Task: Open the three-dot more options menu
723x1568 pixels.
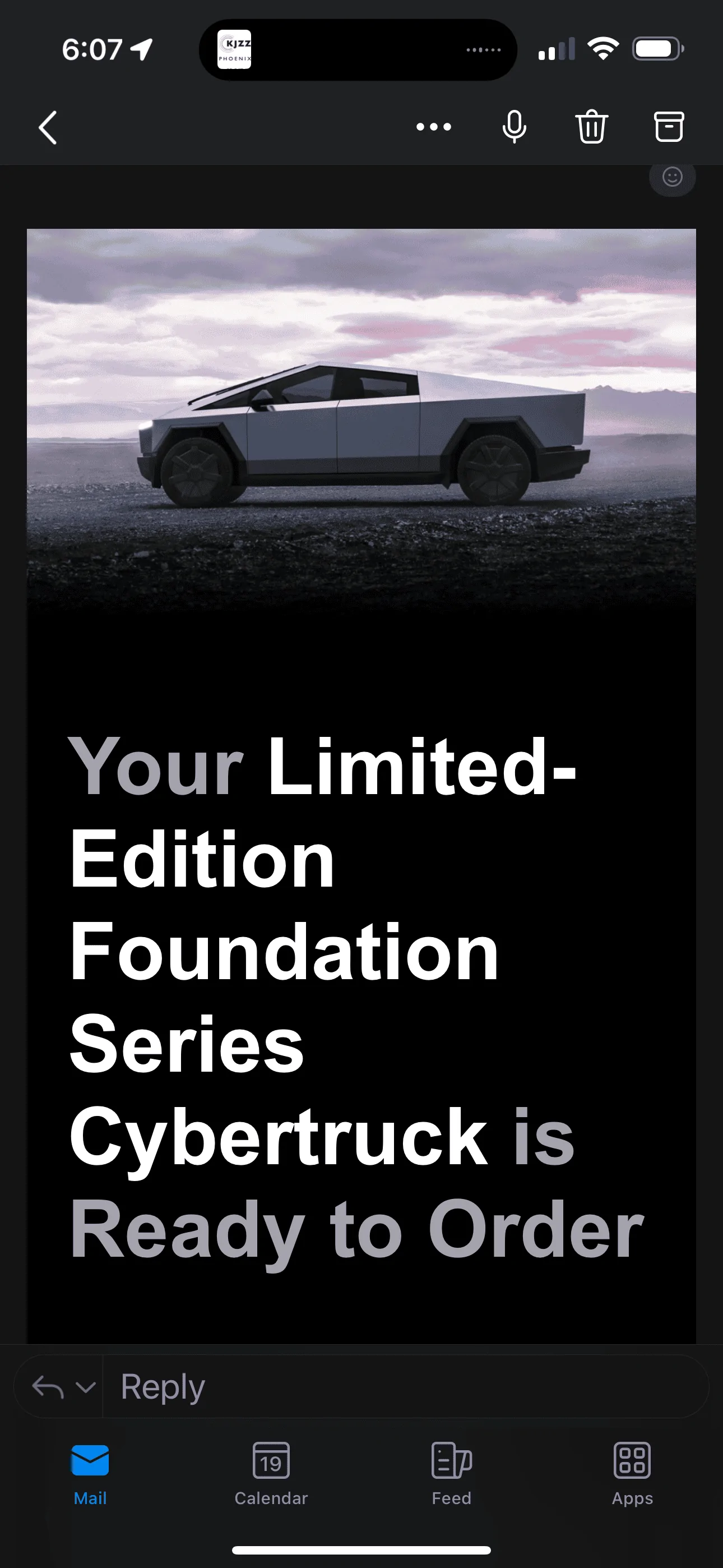Action: [x=433, y=127]
